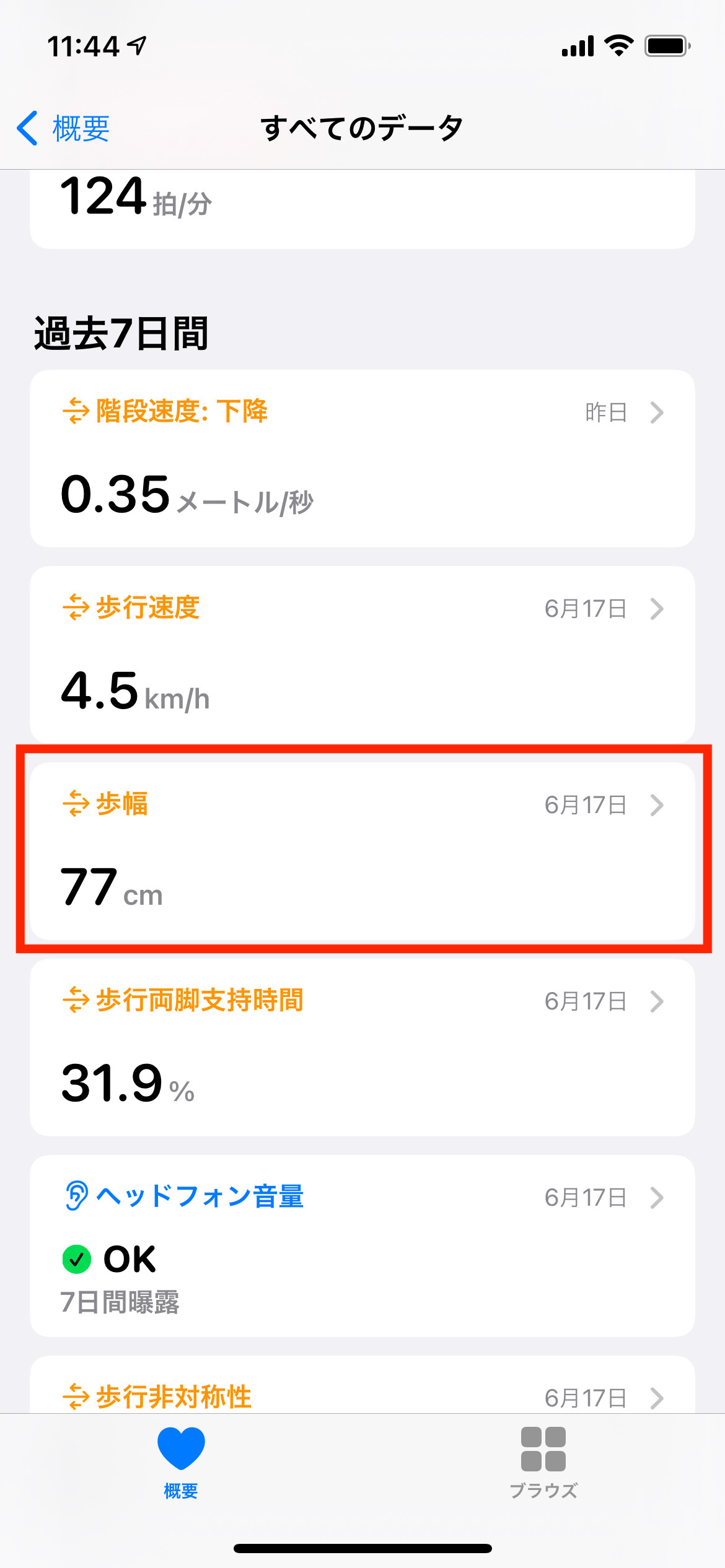Open the 歩行速度 card
The width and height of the screenshot is (725, 1568).
(362, 654)
